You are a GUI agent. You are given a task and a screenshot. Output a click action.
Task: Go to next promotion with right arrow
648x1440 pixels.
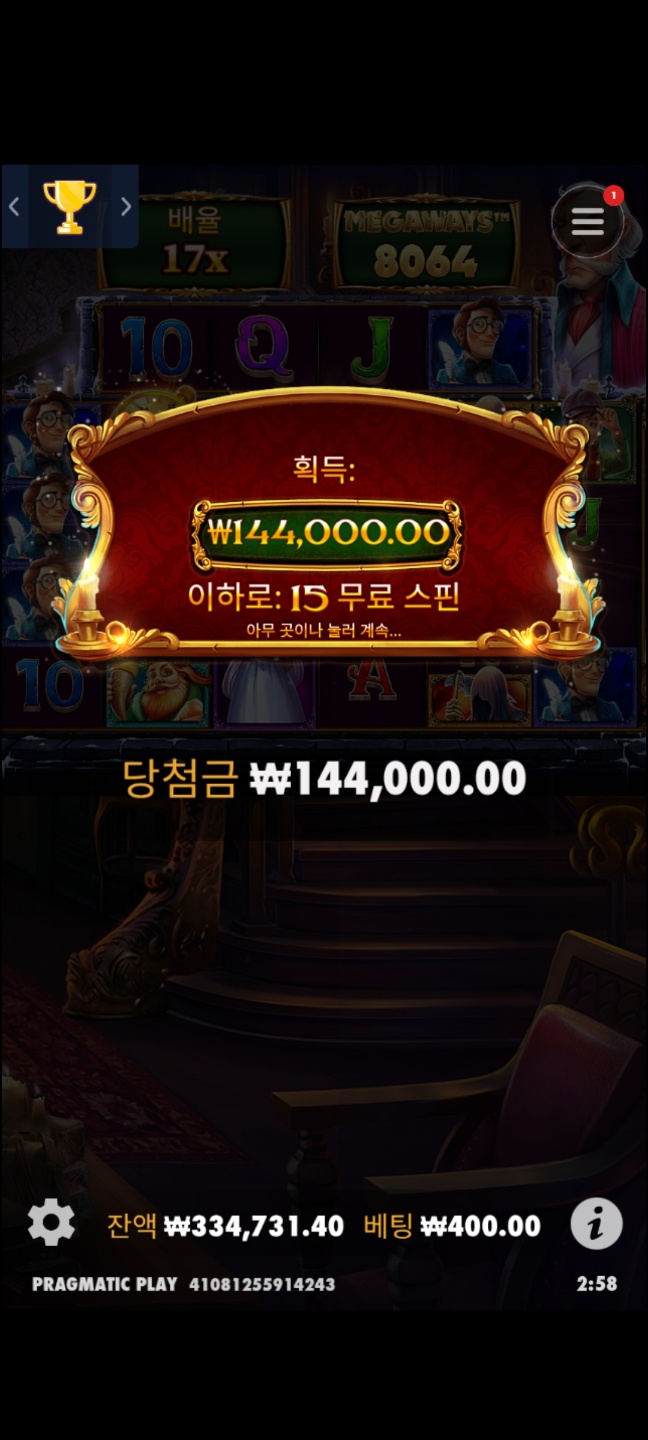(126, 207)
